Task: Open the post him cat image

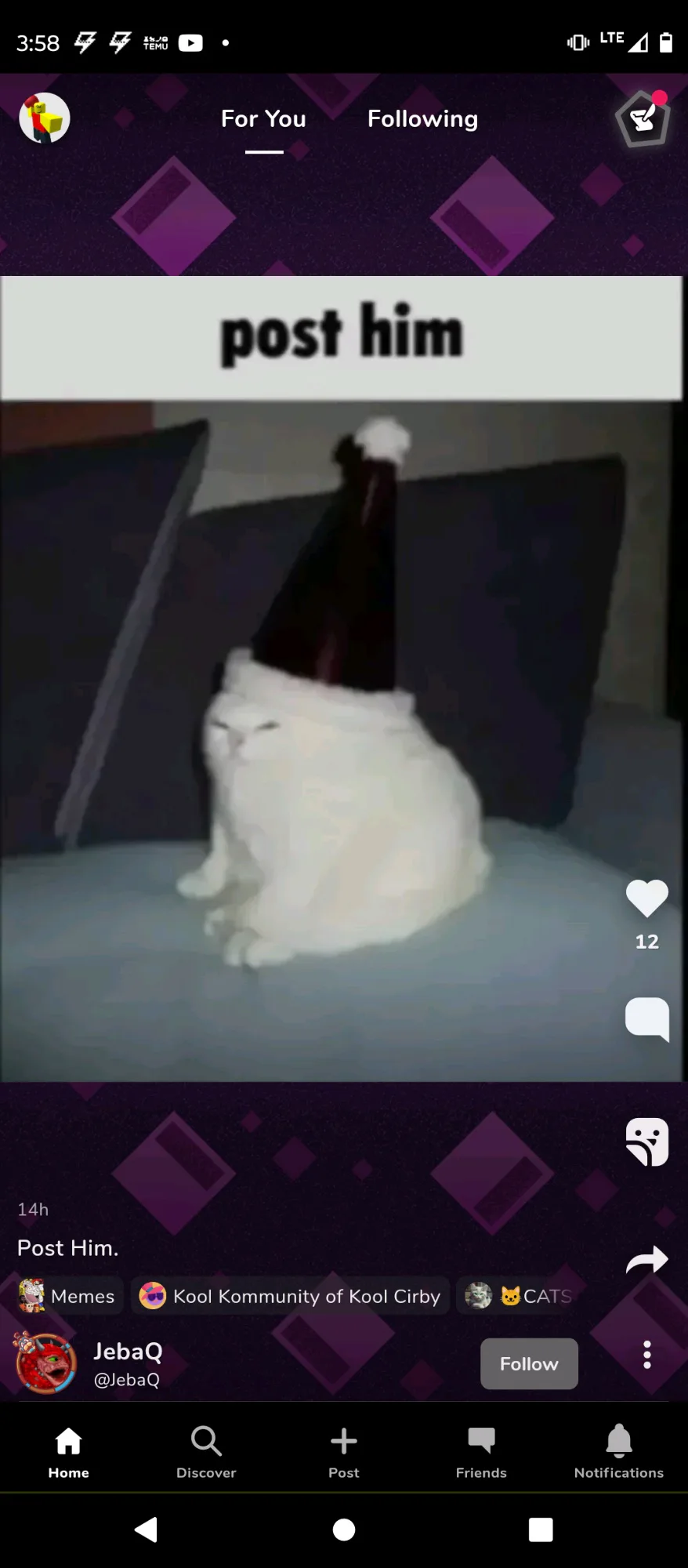Action: click(342, 679)
